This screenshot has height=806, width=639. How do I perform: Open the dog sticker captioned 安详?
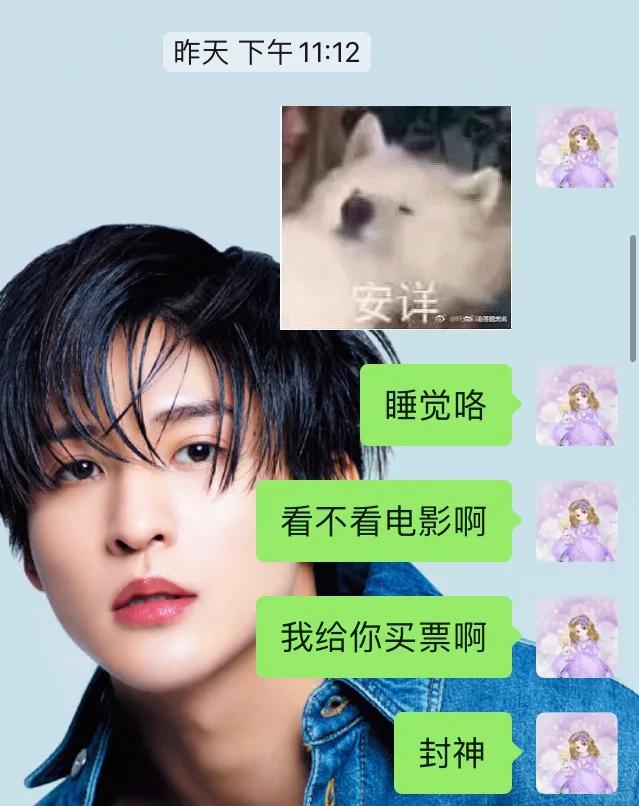click(x=396, y=217)
